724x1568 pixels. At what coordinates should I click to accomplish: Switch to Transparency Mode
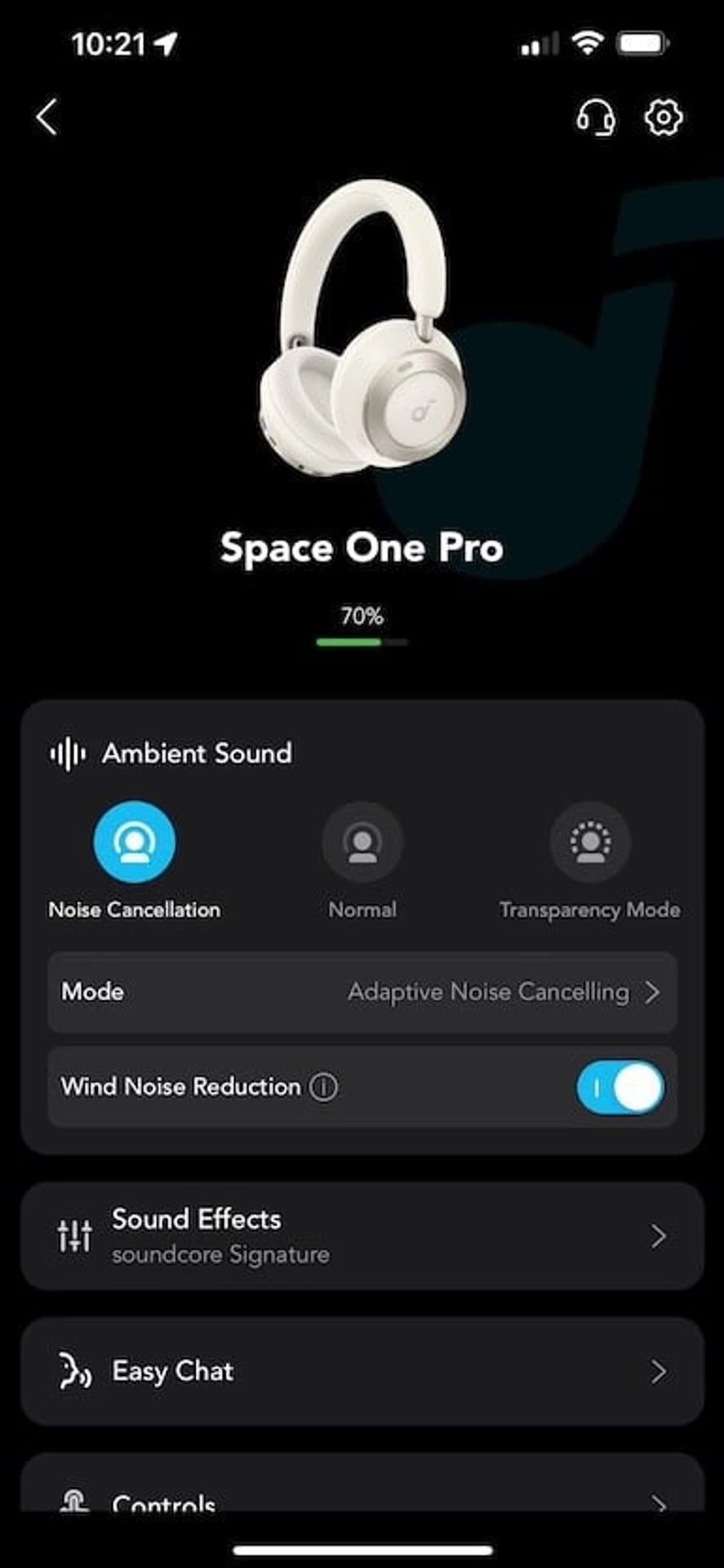click(590, 843)
